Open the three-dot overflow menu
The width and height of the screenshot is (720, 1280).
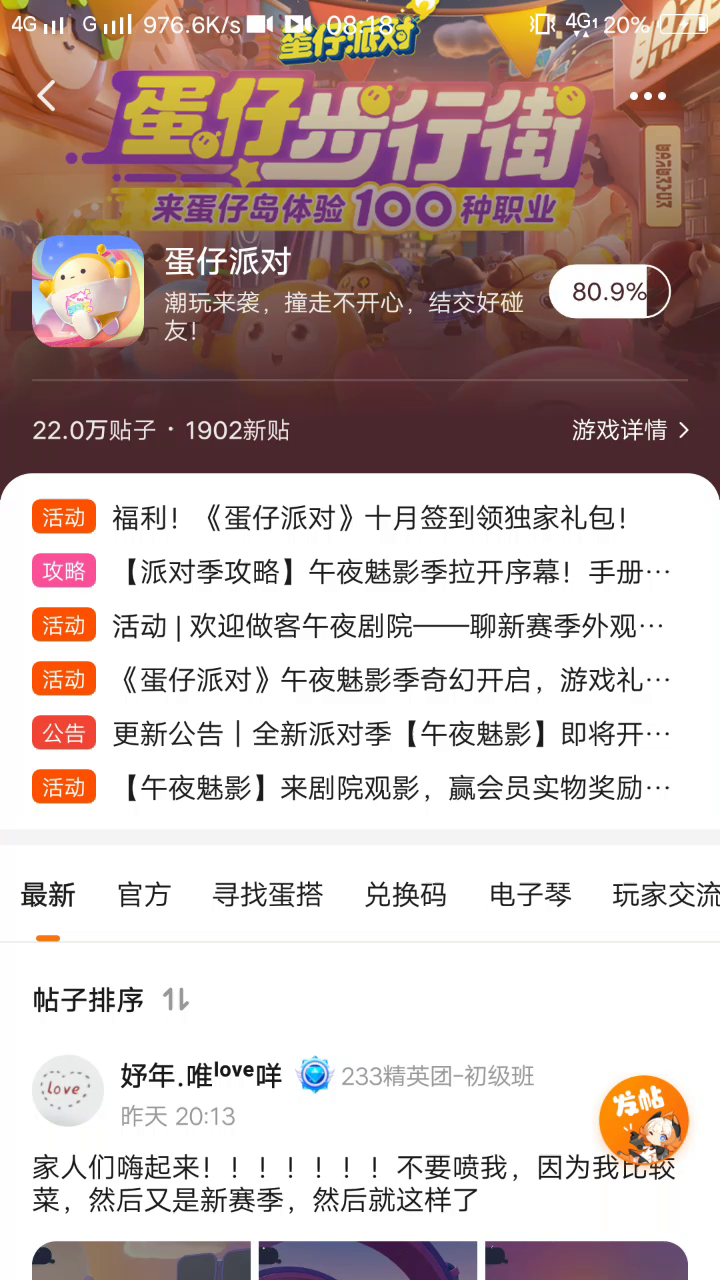pyautogui.click(x=647, y=96)
